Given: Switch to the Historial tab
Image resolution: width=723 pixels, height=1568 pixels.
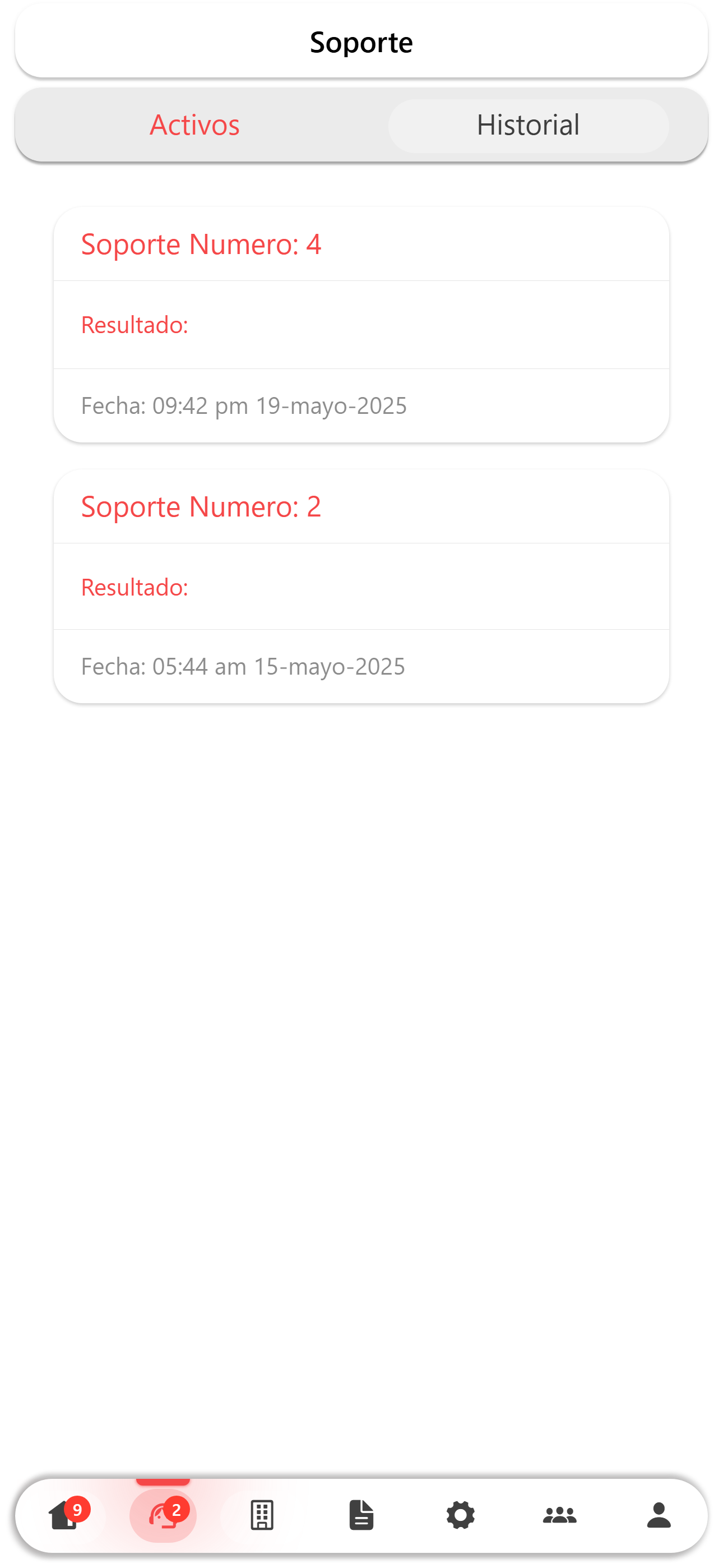Looking at the screenshot, I should tap(529, 126).
